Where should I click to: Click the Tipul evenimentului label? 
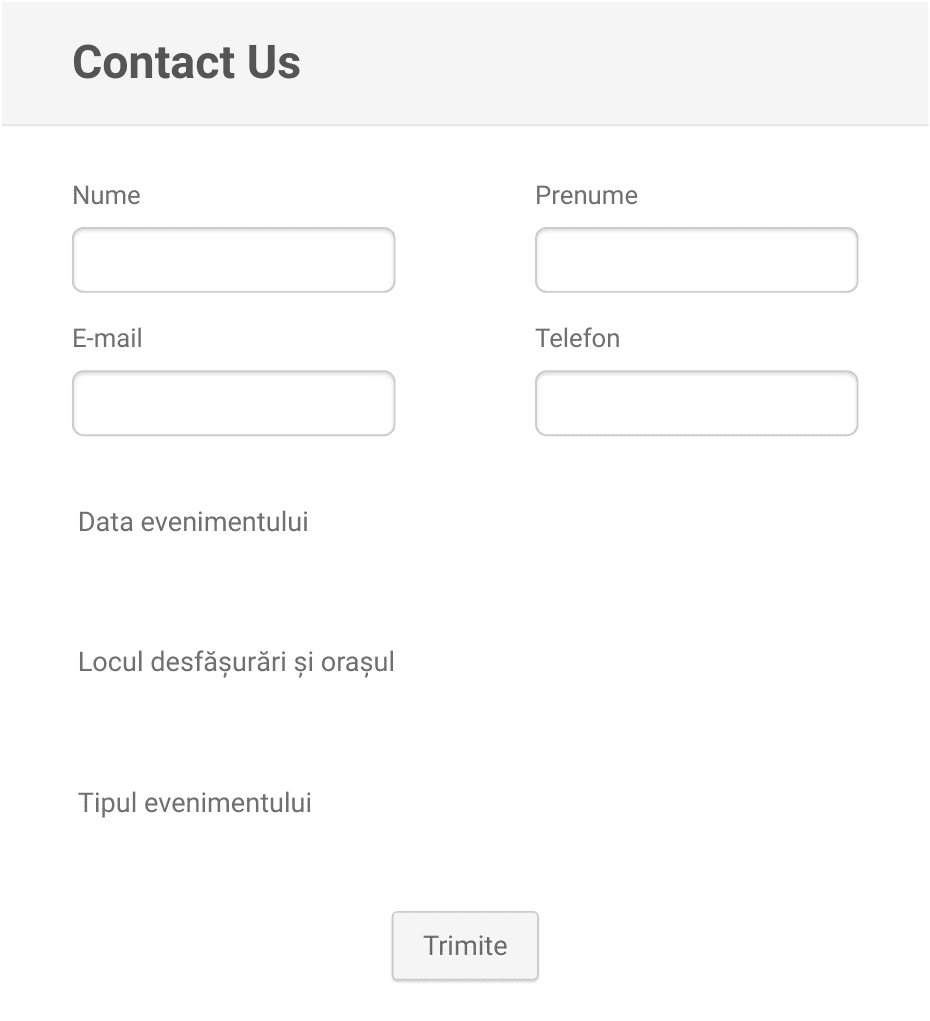point(195,803)
